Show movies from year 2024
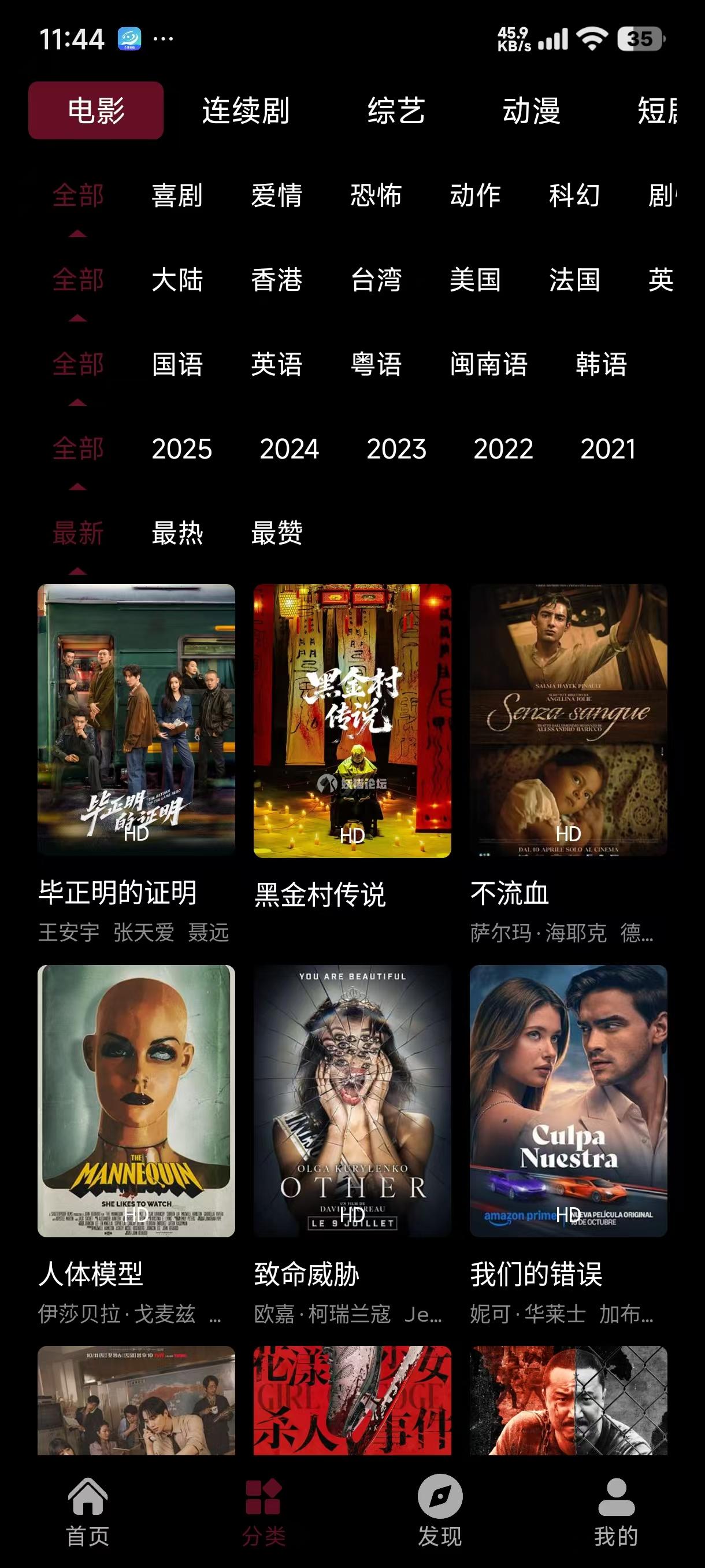This screenshot has width=705, height=1568. pos(290,449)
